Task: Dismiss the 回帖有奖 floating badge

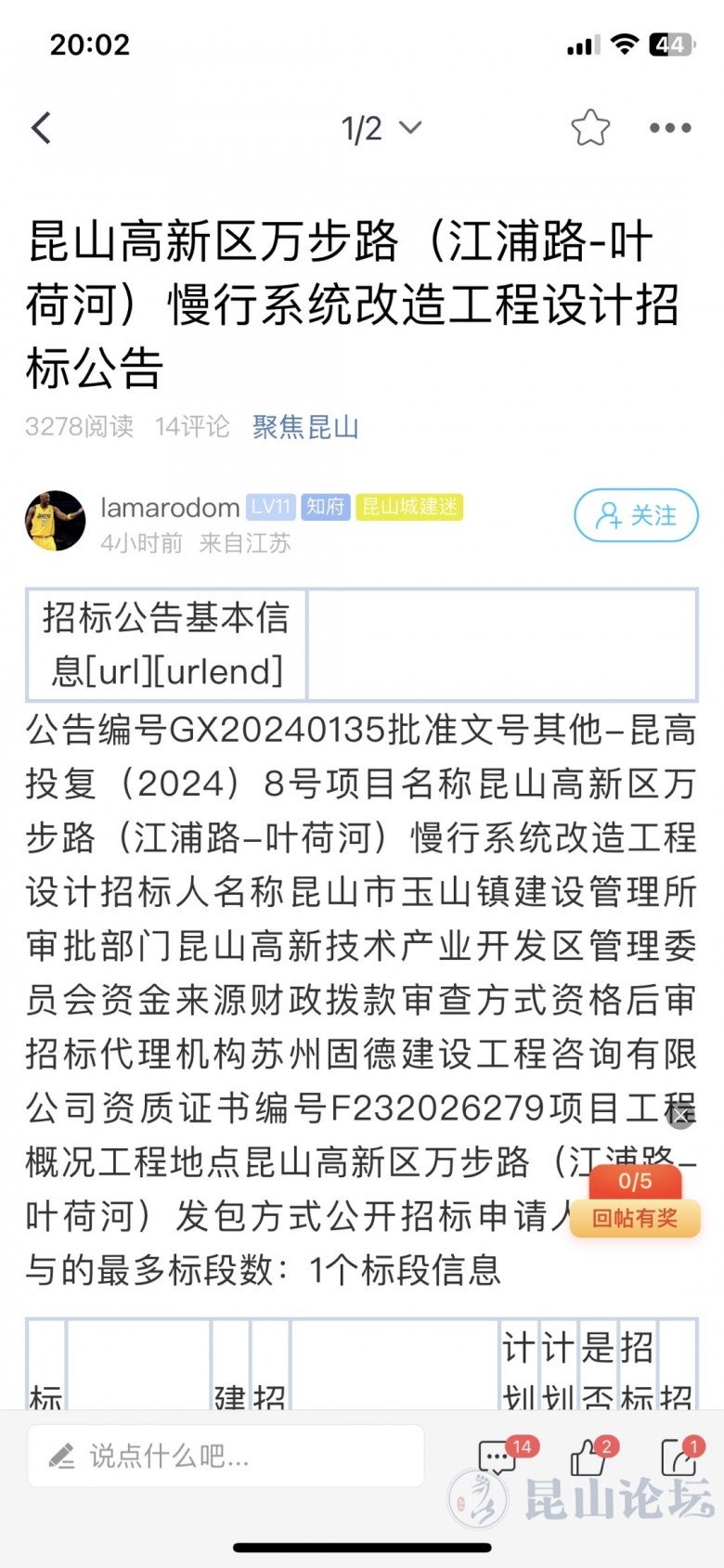Action: 681,1115
